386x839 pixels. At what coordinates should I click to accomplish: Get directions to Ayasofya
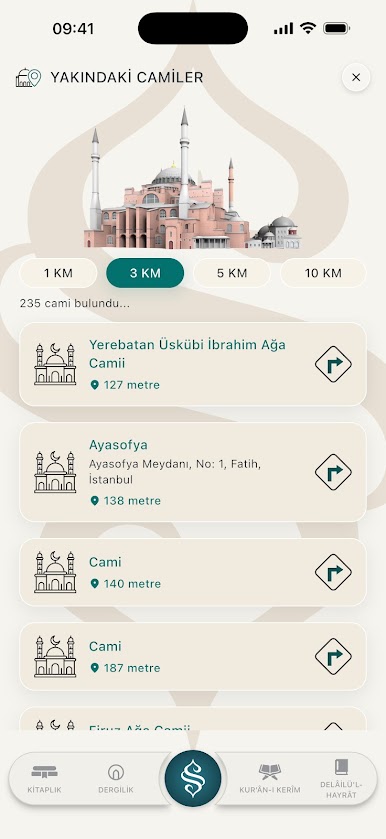coord(333,472)
